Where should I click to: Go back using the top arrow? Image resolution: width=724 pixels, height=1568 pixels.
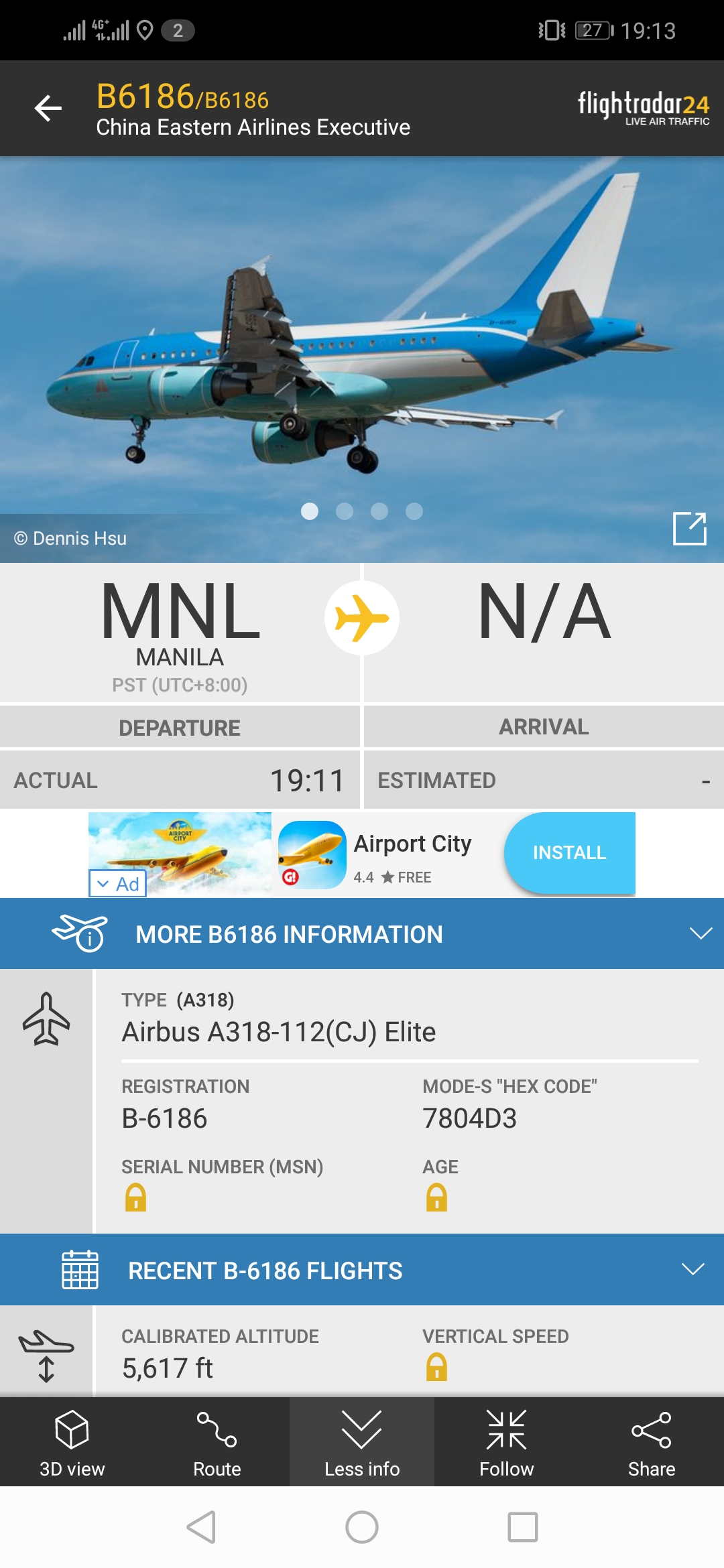(x=48, y=108)
